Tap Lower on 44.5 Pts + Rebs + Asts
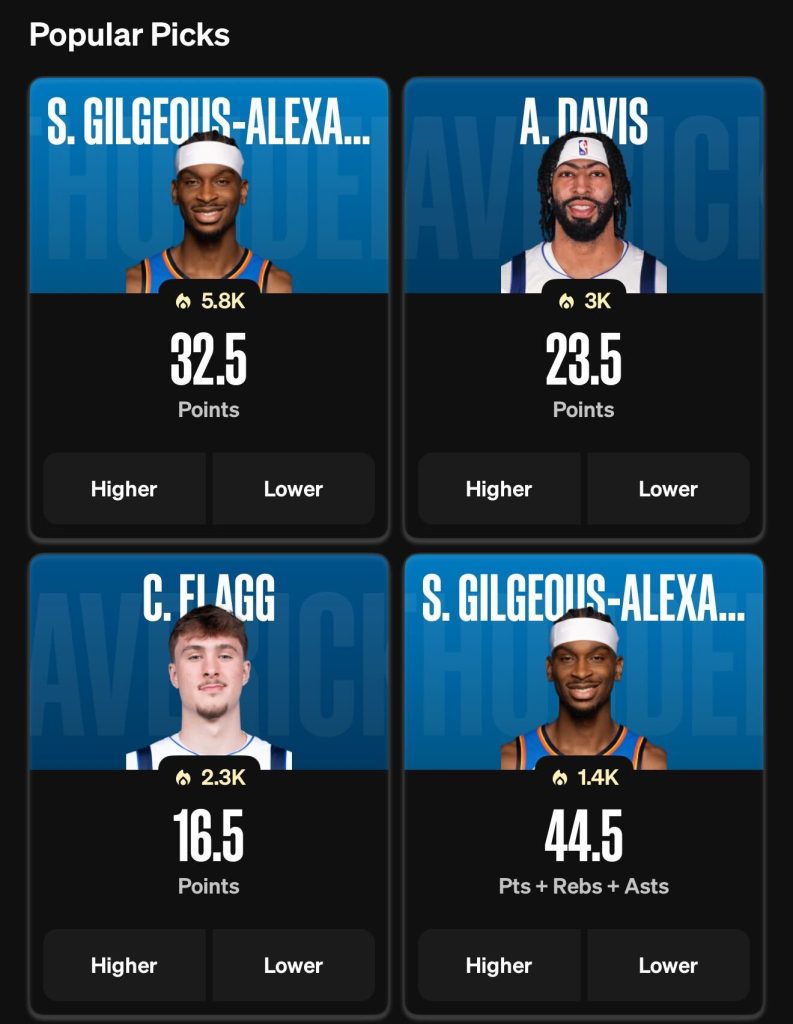Viewport: 793px width, 1024px height. point(668,965)
